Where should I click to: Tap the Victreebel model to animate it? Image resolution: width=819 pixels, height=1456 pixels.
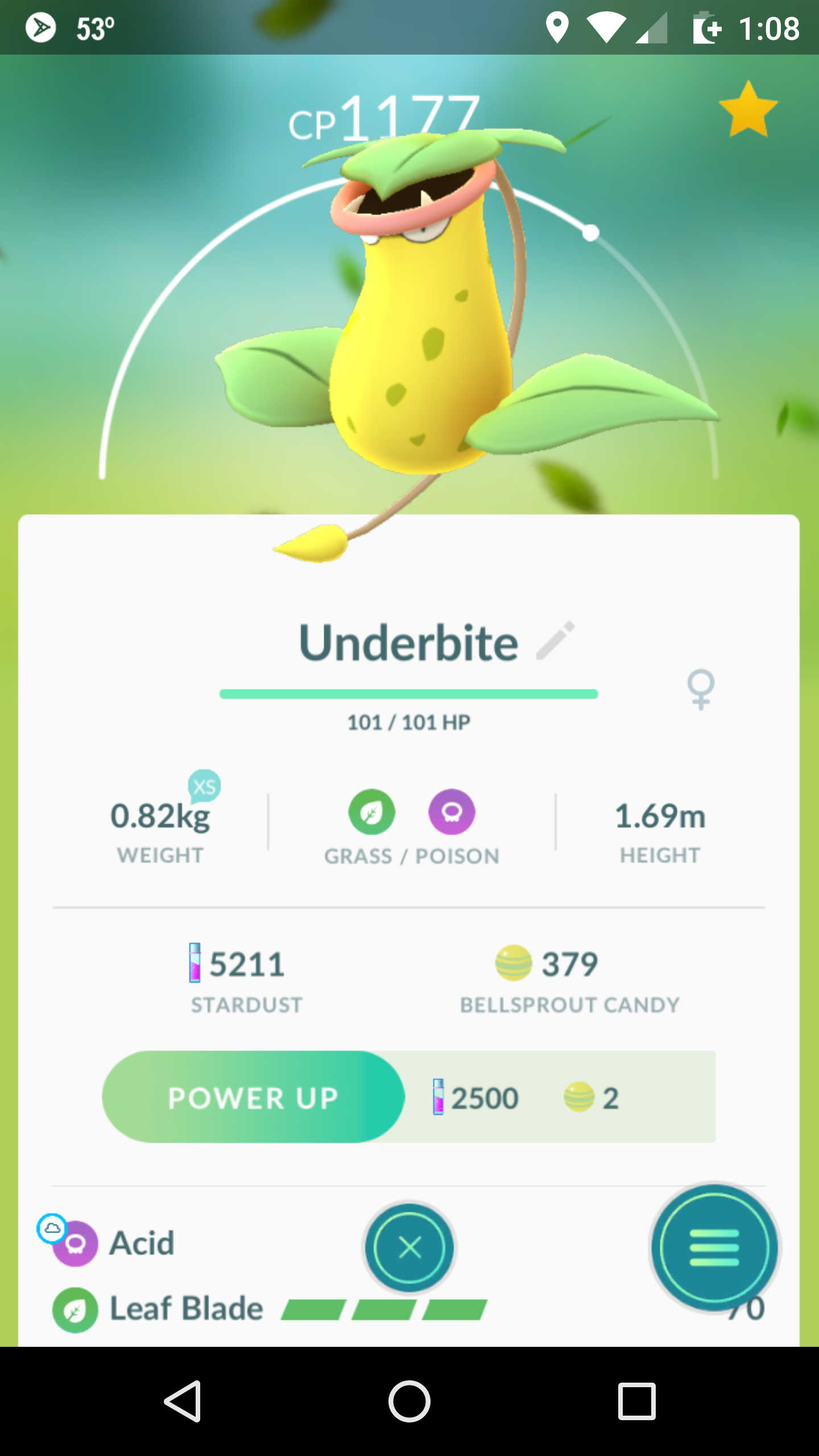pos(432,341)
